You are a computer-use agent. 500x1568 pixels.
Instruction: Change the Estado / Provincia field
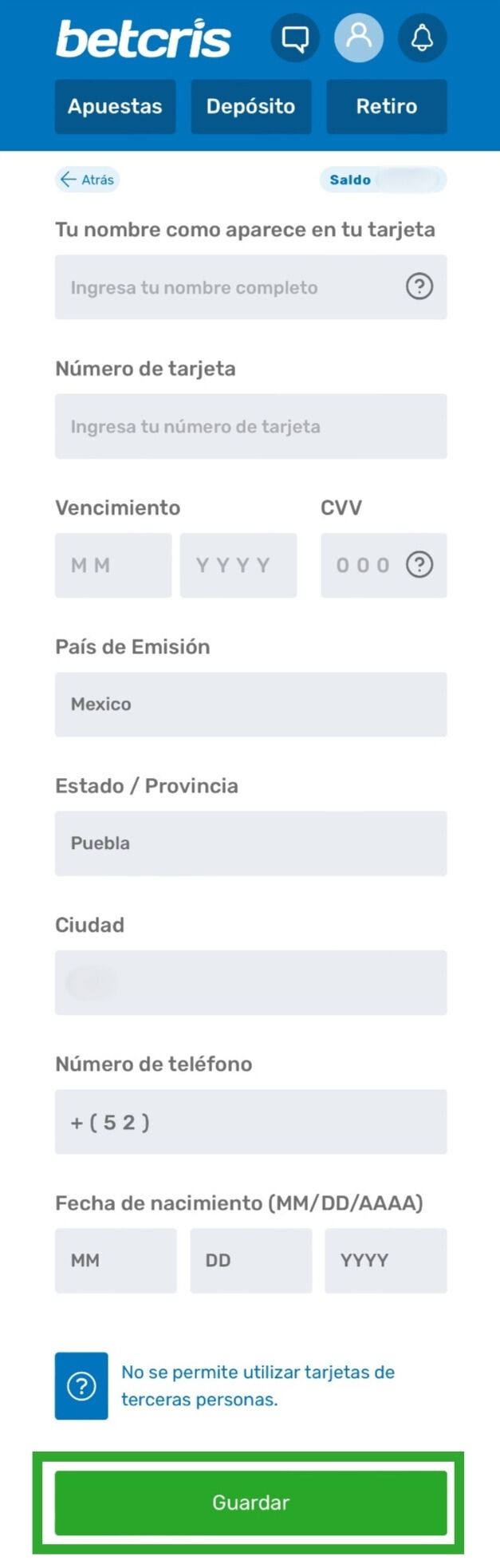[x=250, y=843]
